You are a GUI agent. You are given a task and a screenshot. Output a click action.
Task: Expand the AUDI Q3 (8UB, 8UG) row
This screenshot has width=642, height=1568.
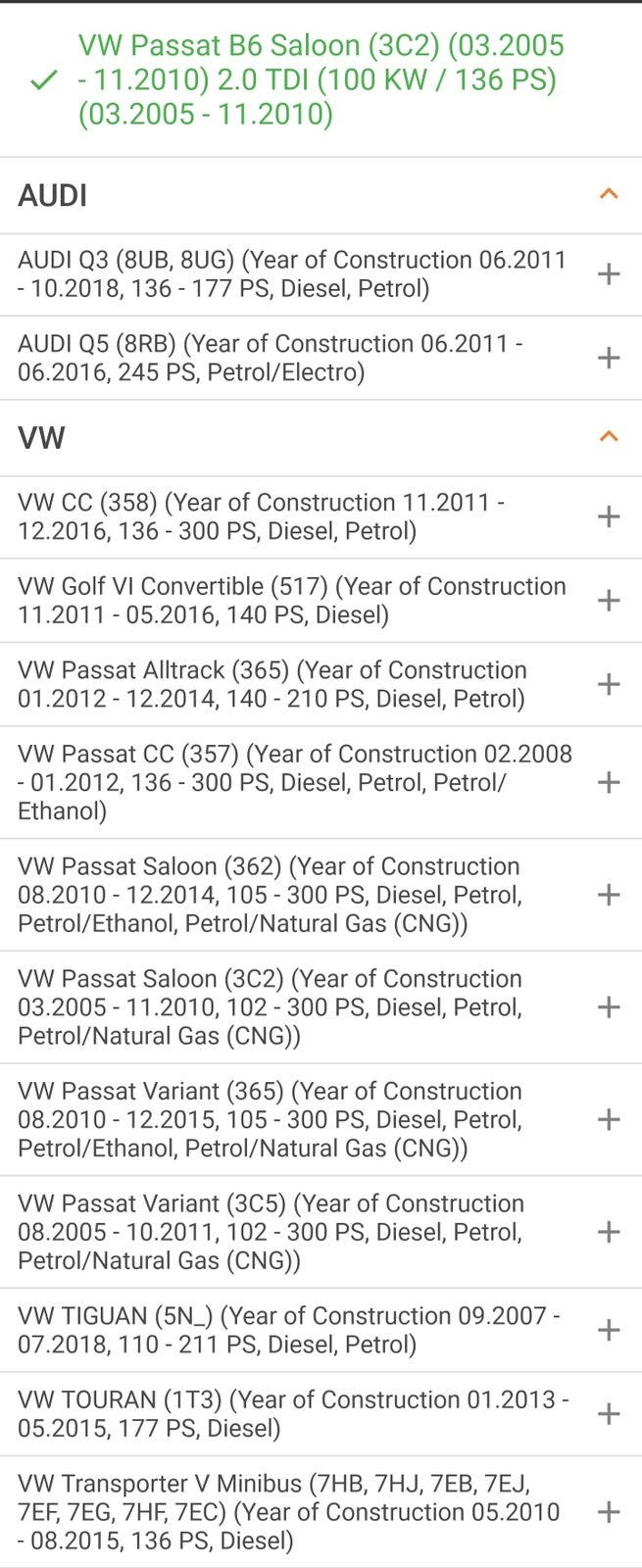click(609, 274)
